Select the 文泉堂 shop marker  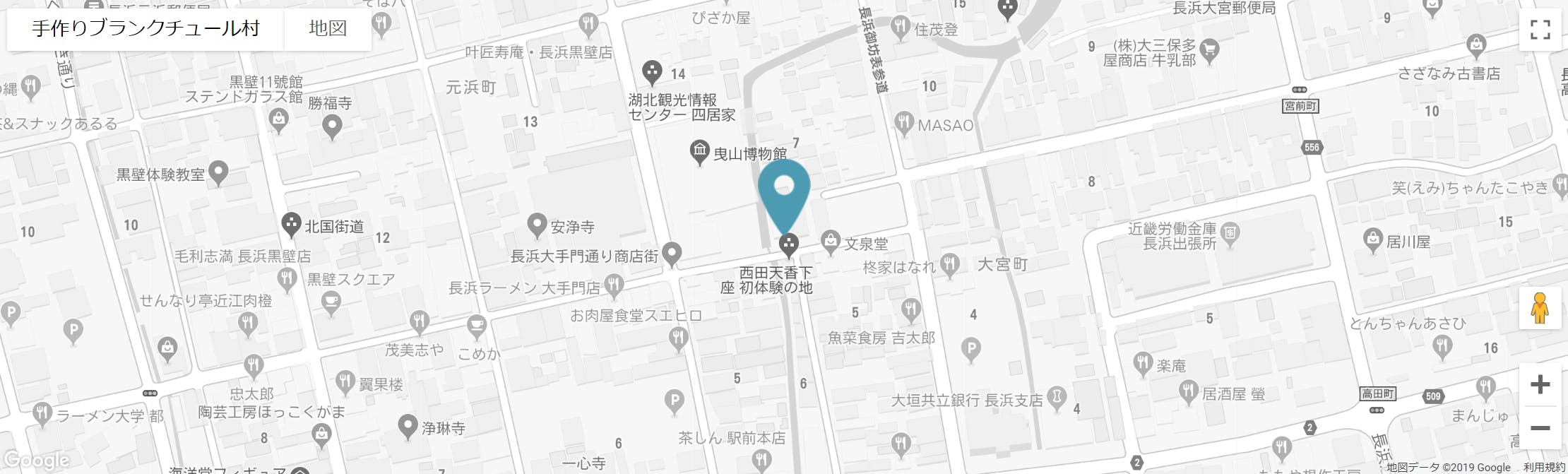[831, 242]
